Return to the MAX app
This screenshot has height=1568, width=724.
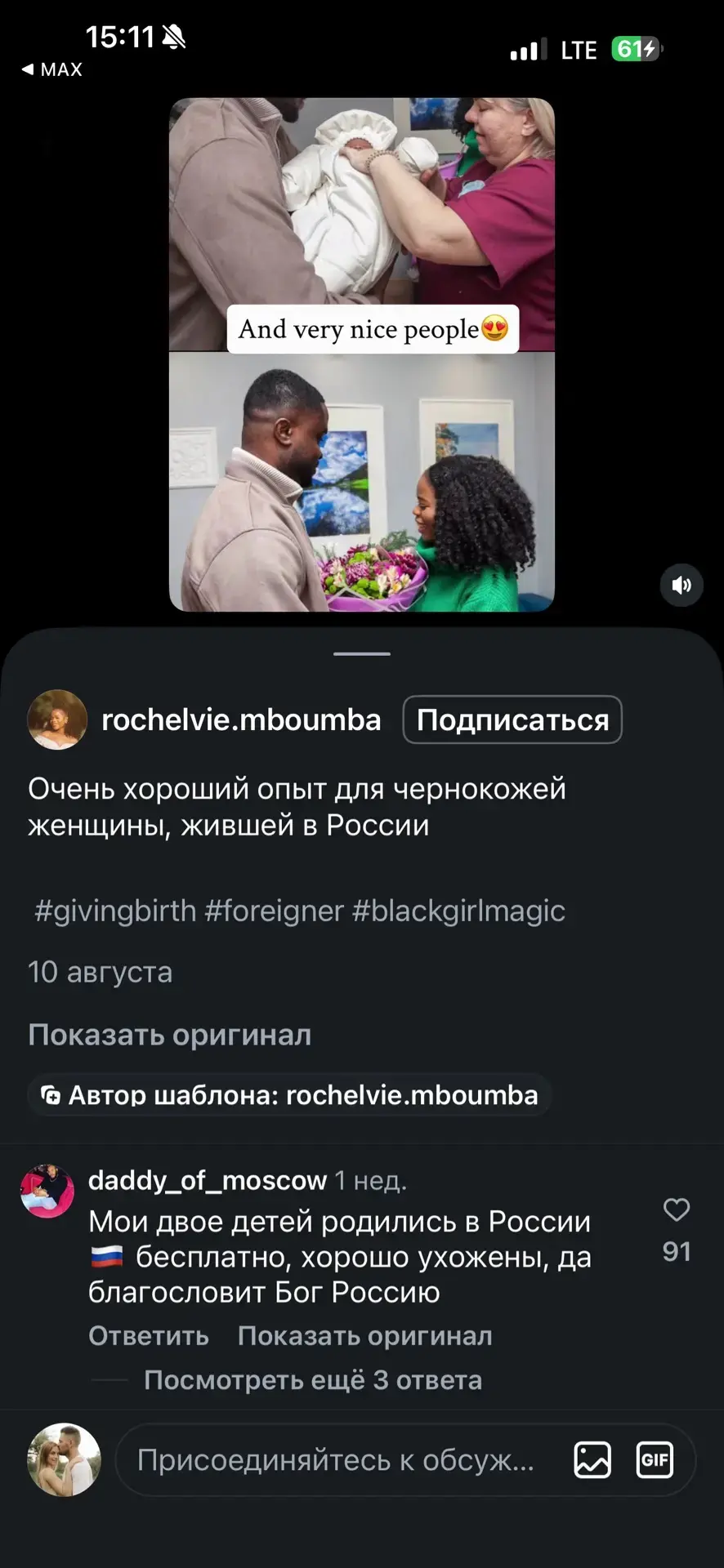pyautogui.click(x=51, y=69)
